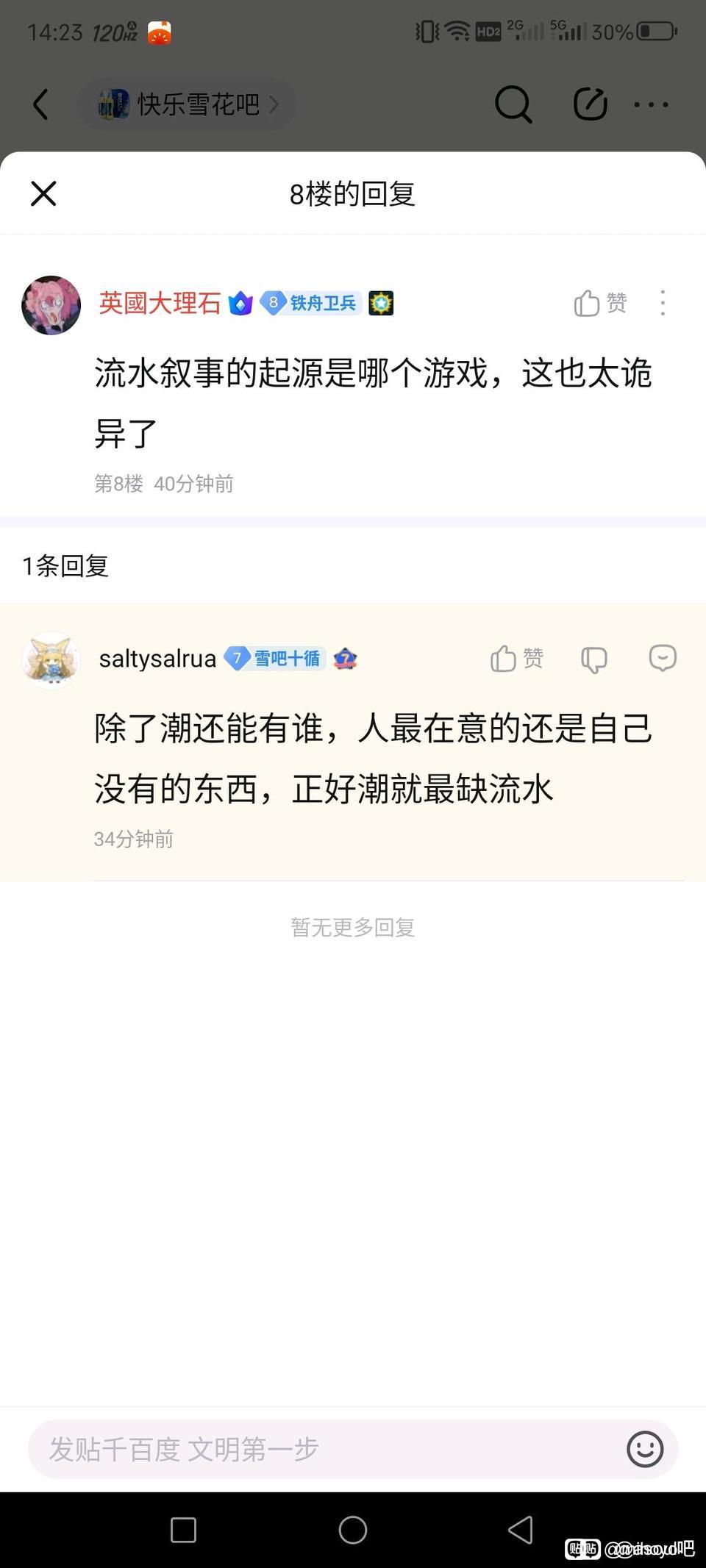The width and height of the screenshot is (706, 1568).
Task: Tap the 发贴千百度 reply input box
Action: (324, 1449)
